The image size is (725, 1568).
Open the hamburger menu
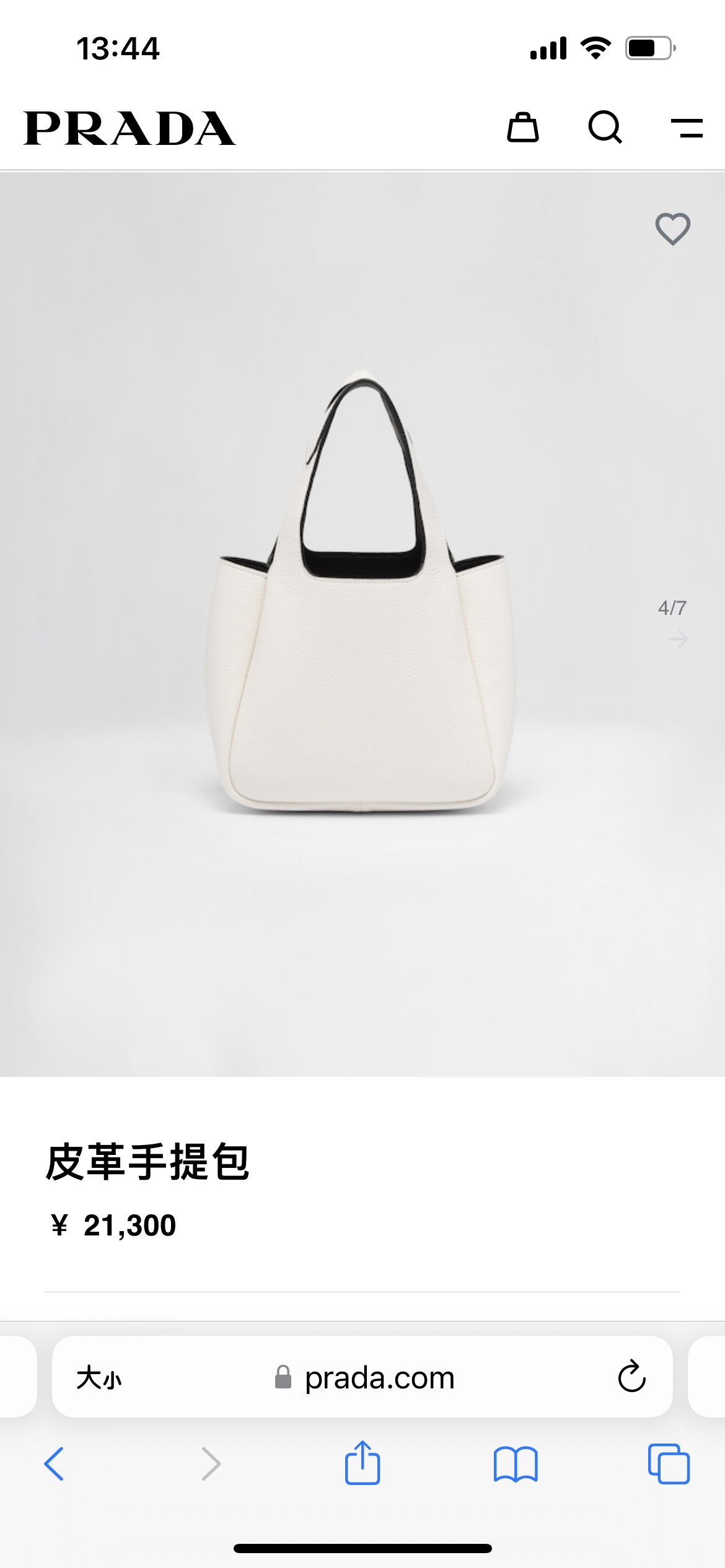[687, 128]
